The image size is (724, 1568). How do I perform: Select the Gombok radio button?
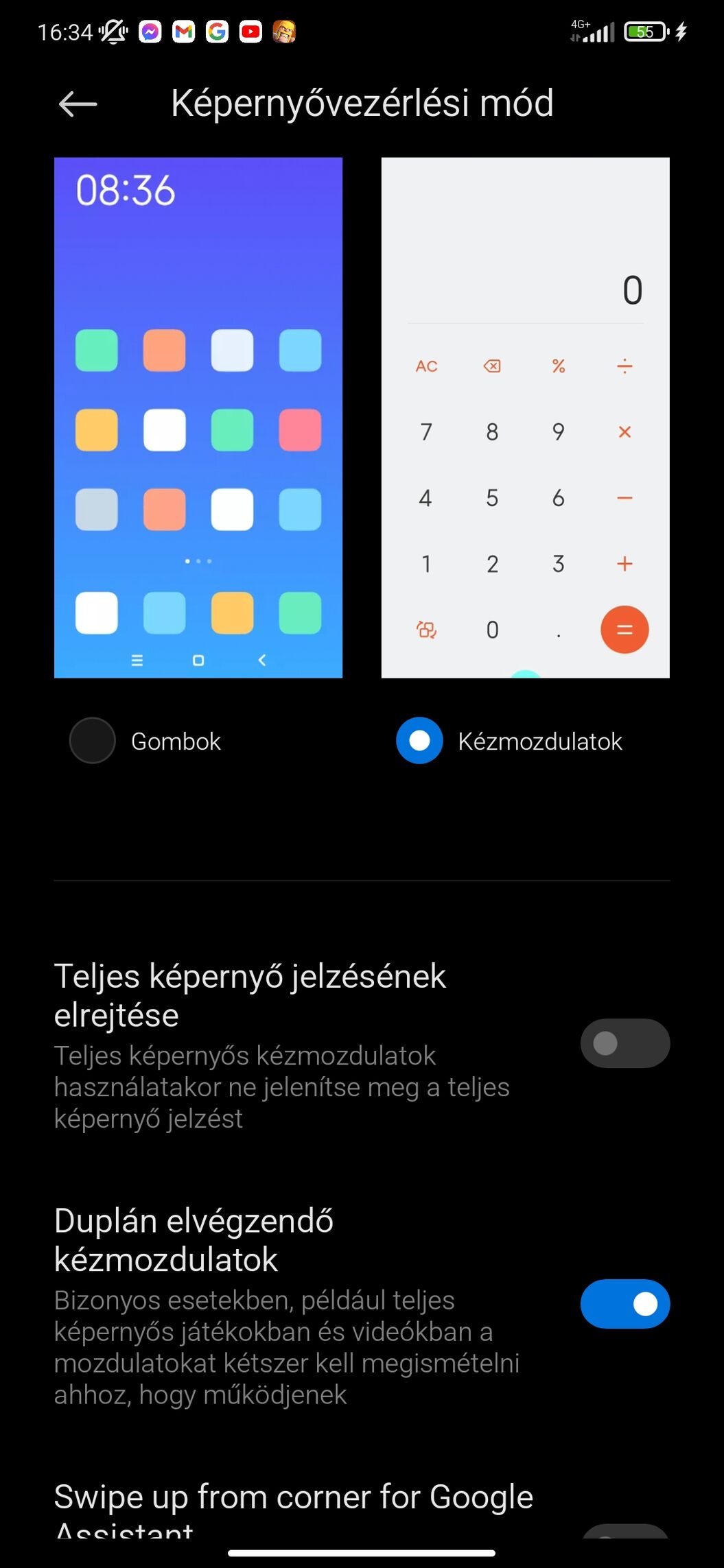tap(92, 741)
